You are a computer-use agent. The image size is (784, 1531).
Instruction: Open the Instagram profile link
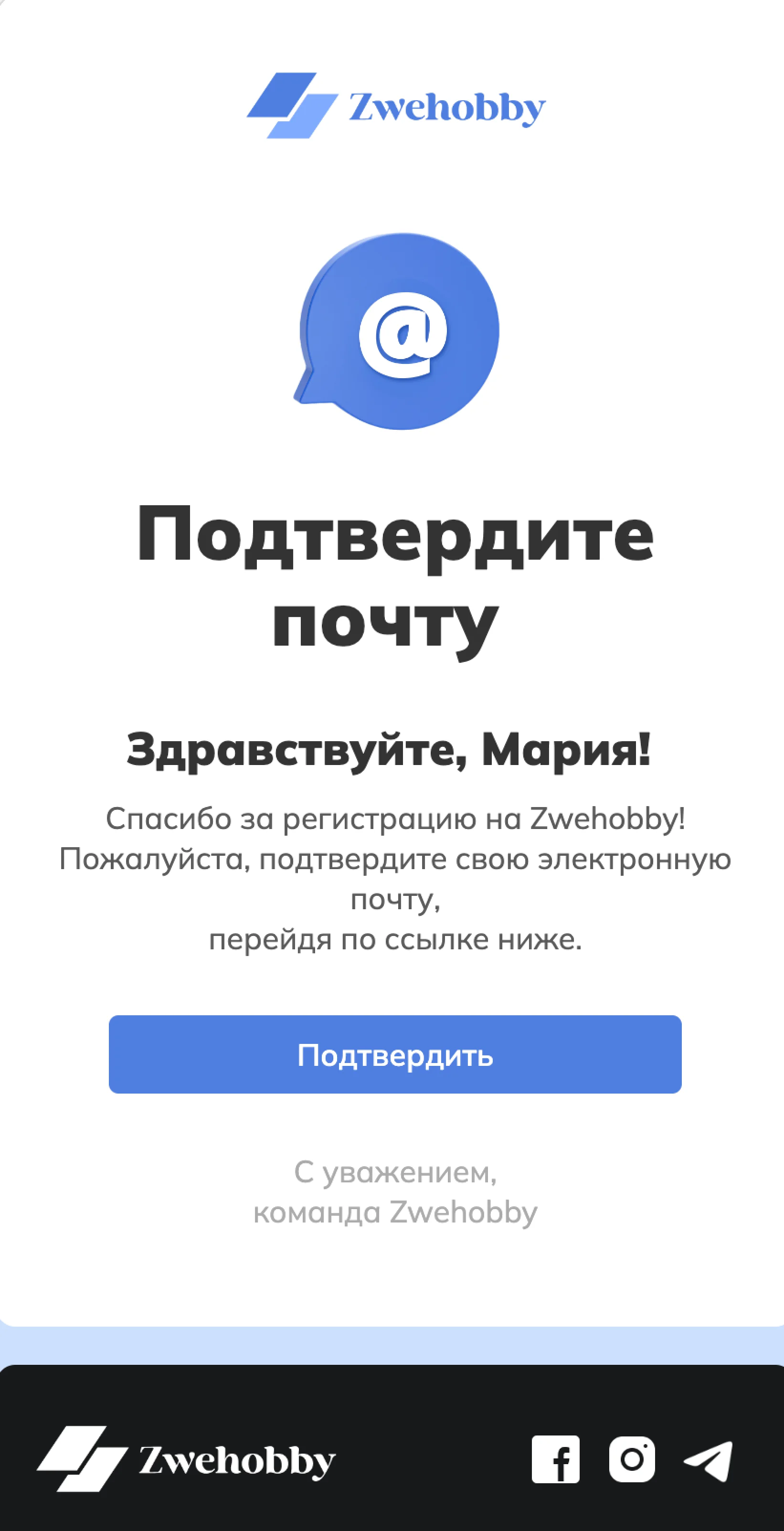pyautogui.click(x=632, y=1460)
